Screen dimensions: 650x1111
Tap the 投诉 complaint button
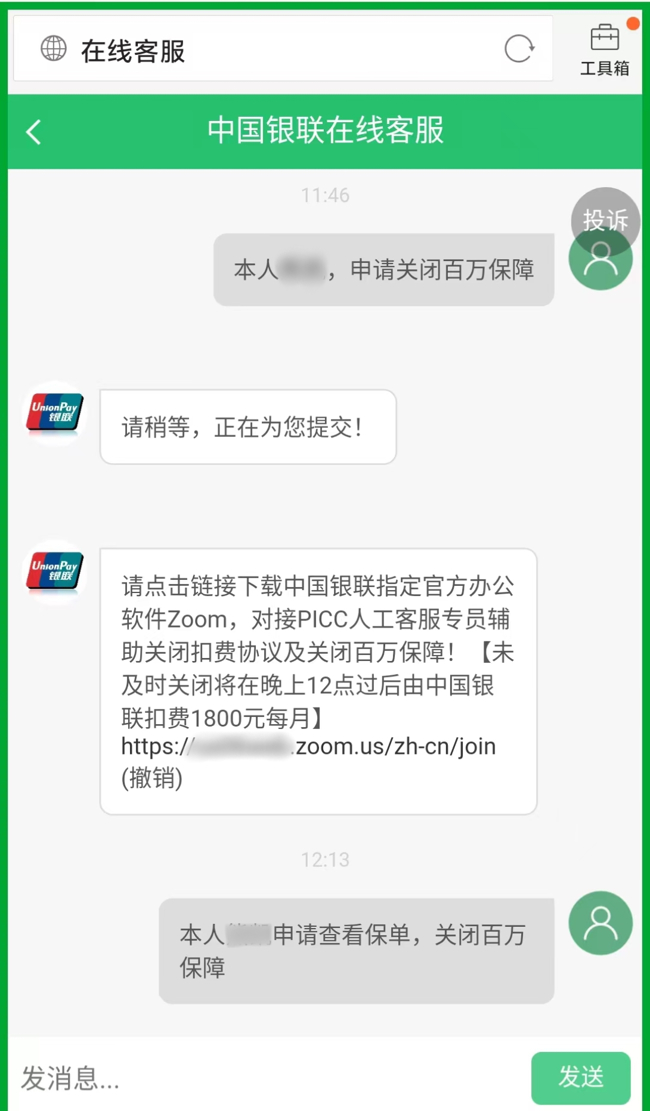[605, 221]
